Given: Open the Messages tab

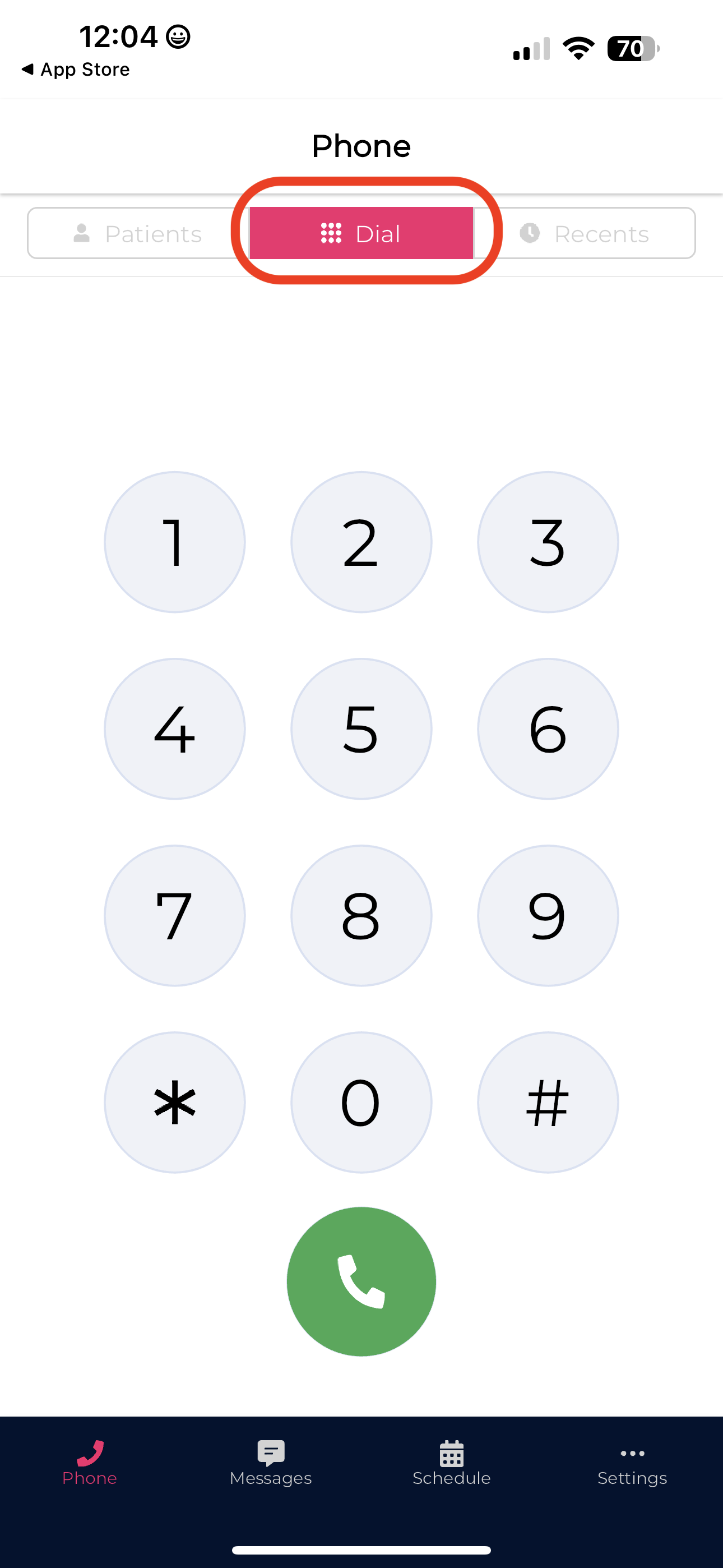Looking at the screenshot, I should (x=271, y=1463).
